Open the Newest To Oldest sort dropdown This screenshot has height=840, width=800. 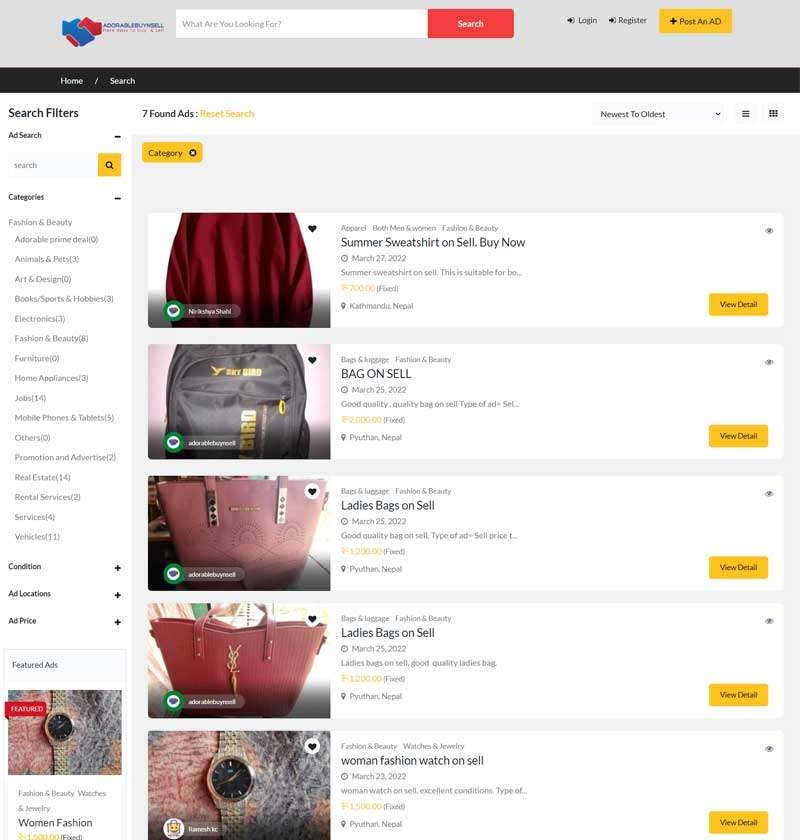click(658, 114)
